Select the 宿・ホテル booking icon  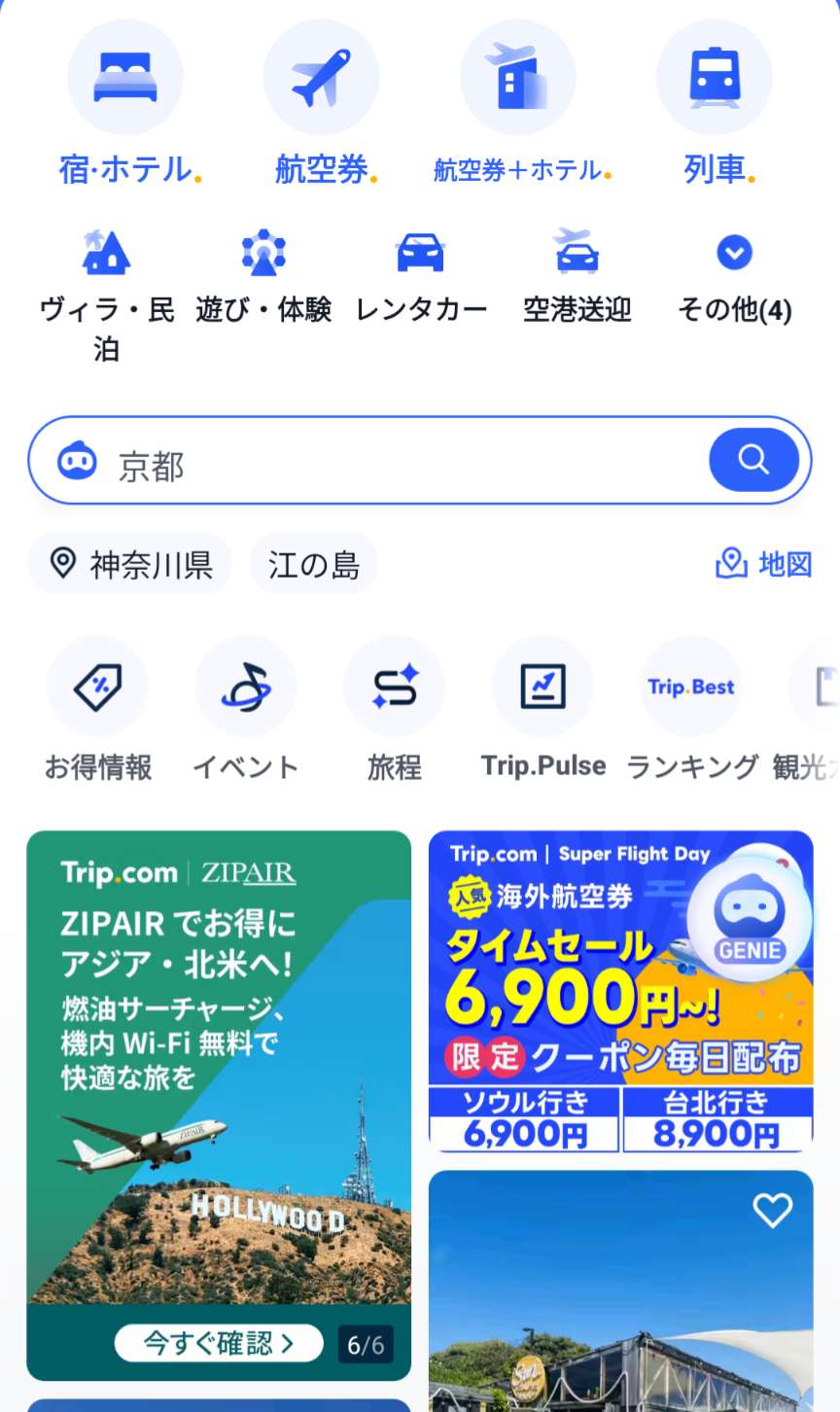[124, 77]
